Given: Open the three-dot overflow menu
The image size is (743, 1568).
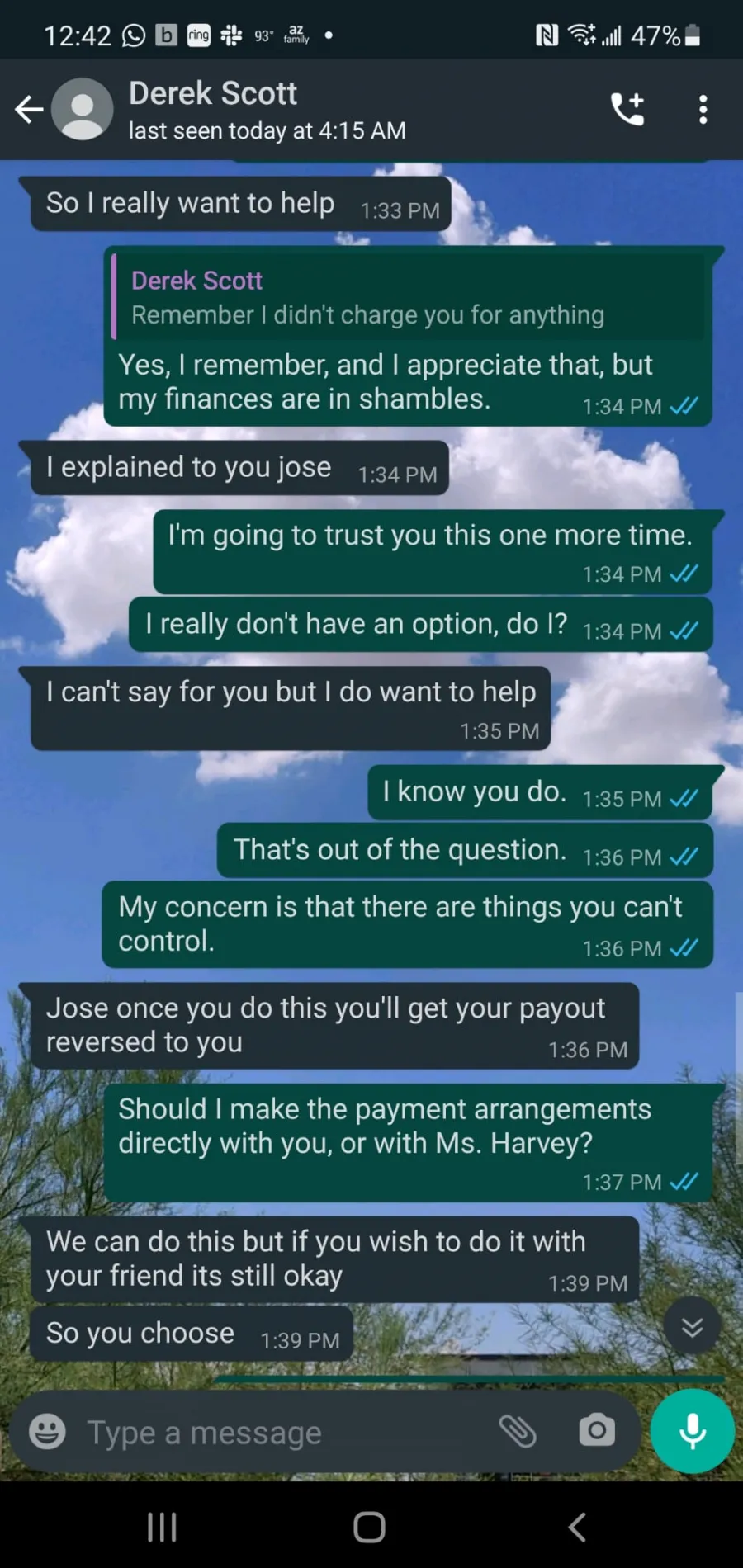Looking at the screenshot, I should pyautogui.click(x=703, y=109).
